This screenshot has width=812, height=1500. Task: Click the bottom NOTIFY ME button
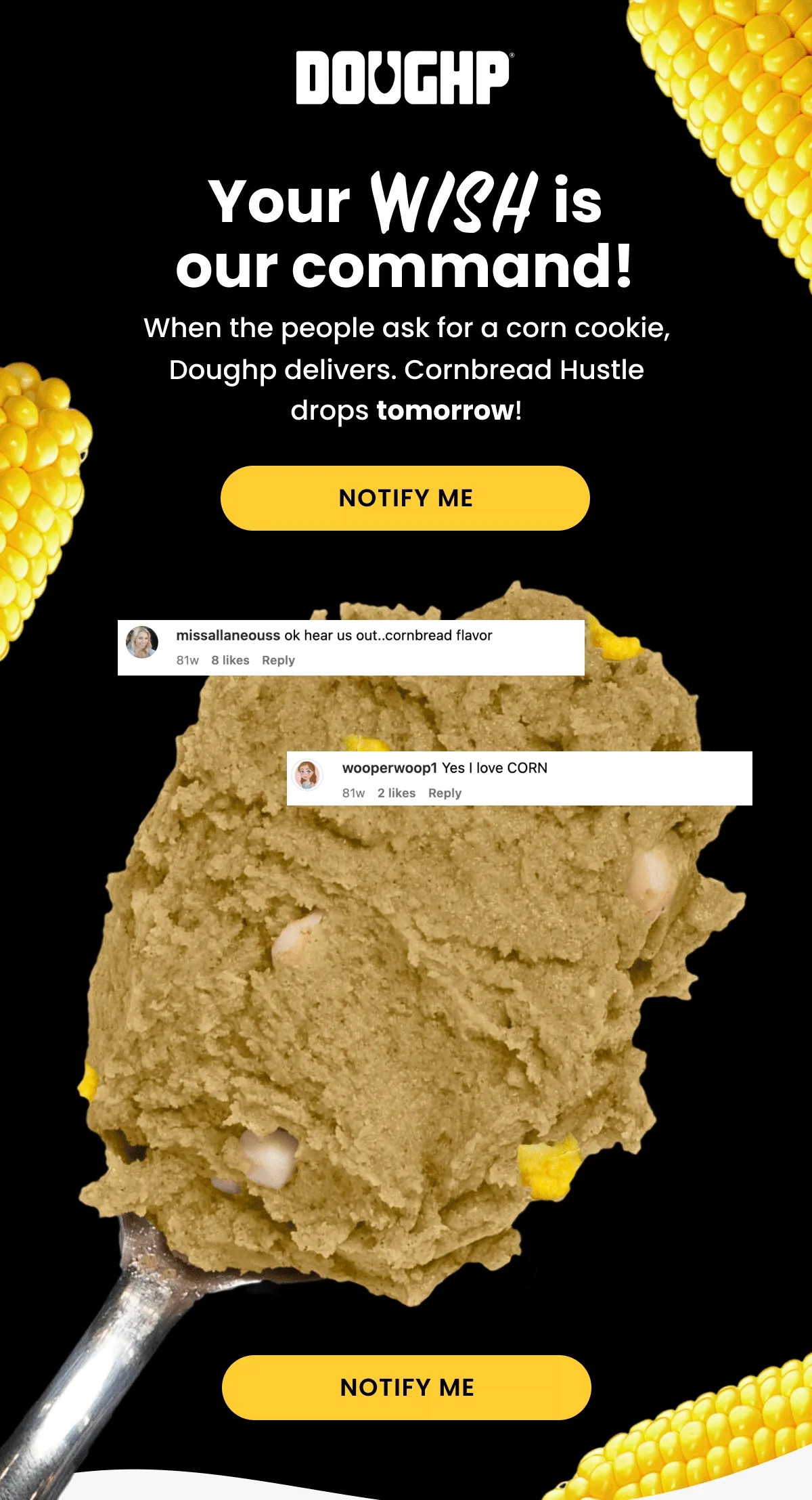click(x=405, y=1386)
